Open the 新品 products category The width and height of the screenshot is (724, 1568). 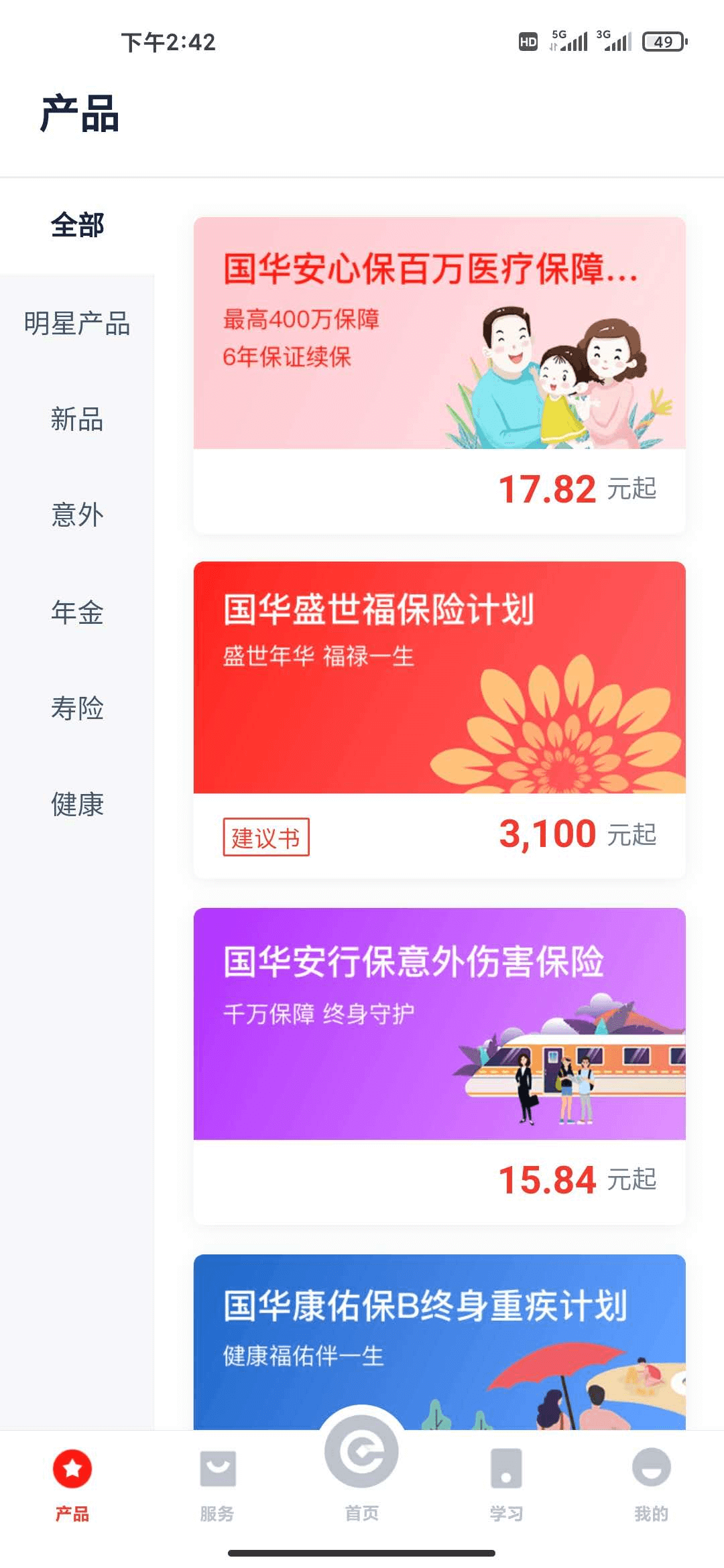pyautogui.click(x=75, y=420)
